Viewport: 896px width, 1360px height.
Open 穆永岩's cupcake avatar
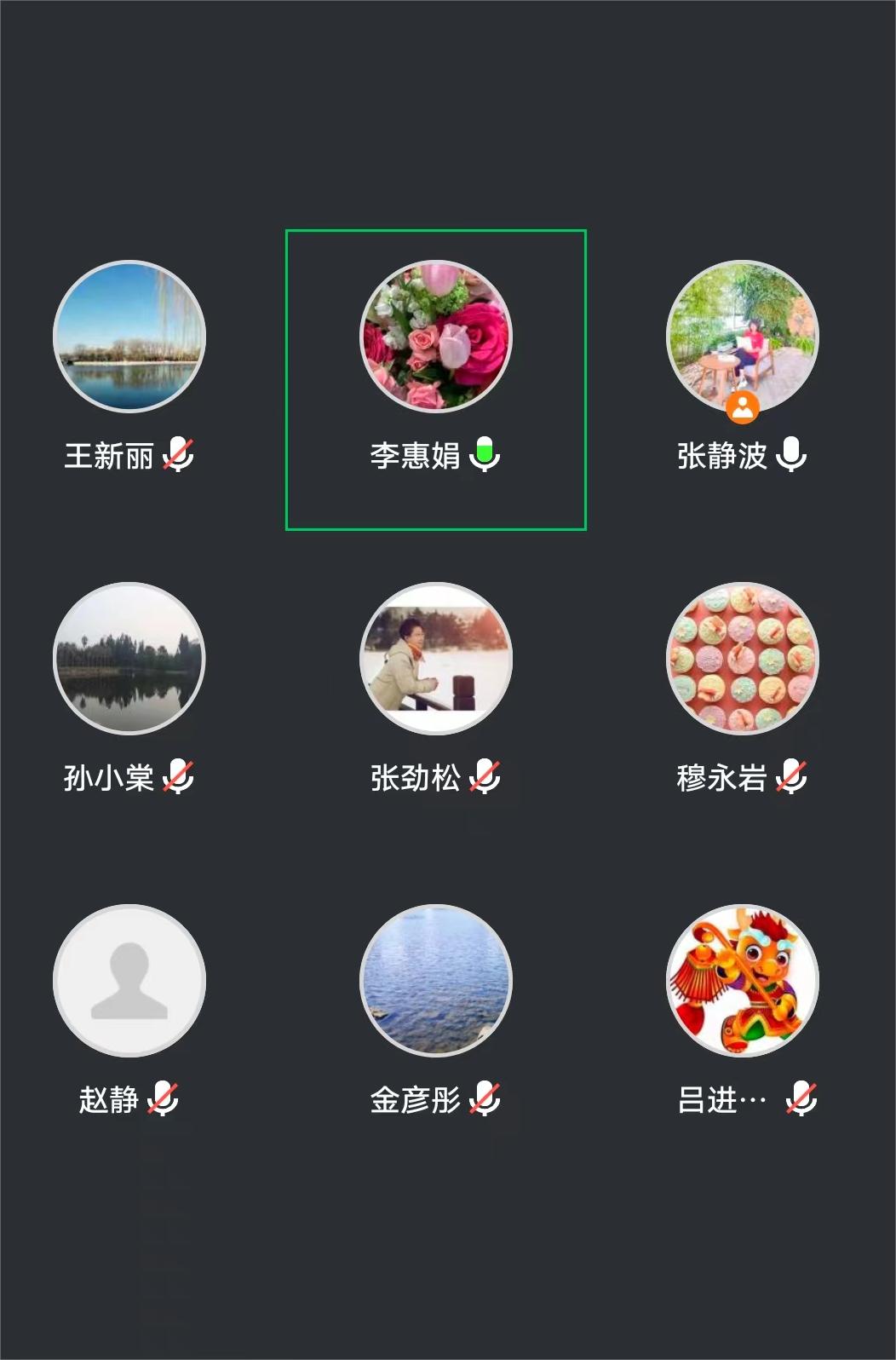tap(744, 659)
